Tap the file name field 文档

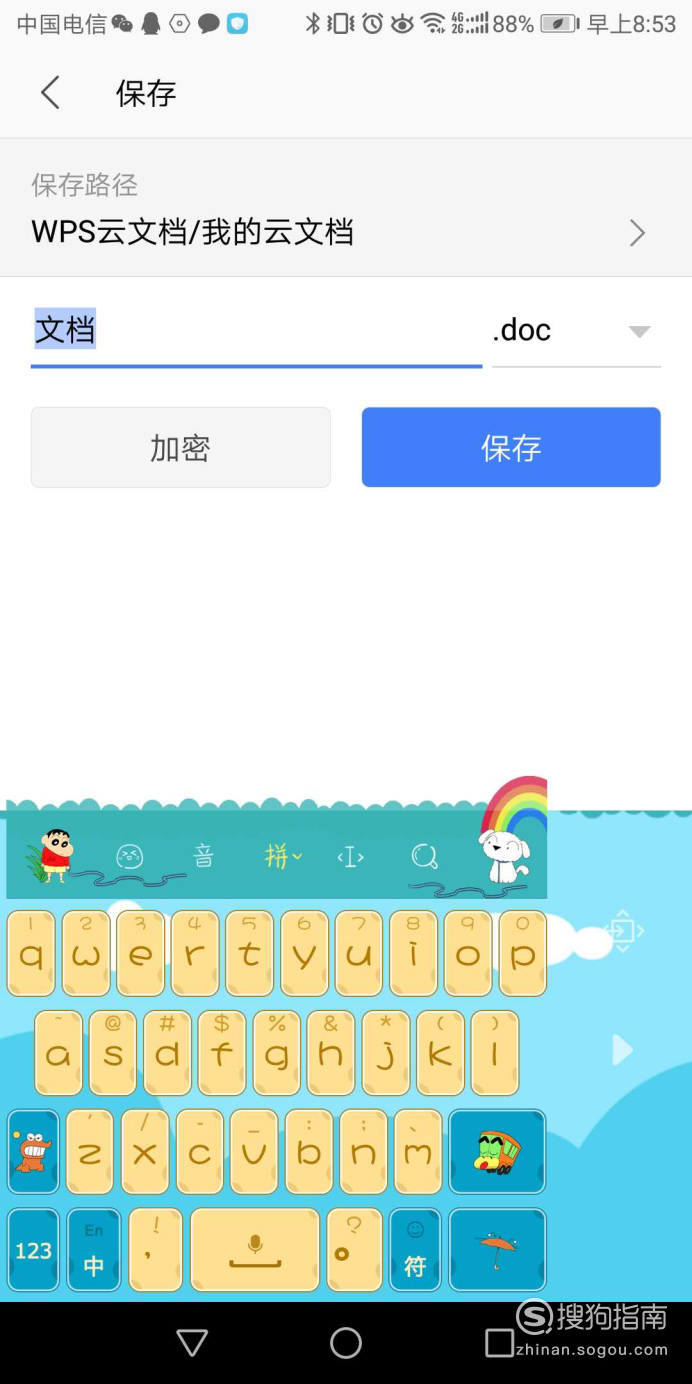pyautogui.click(x=256, y=330)
